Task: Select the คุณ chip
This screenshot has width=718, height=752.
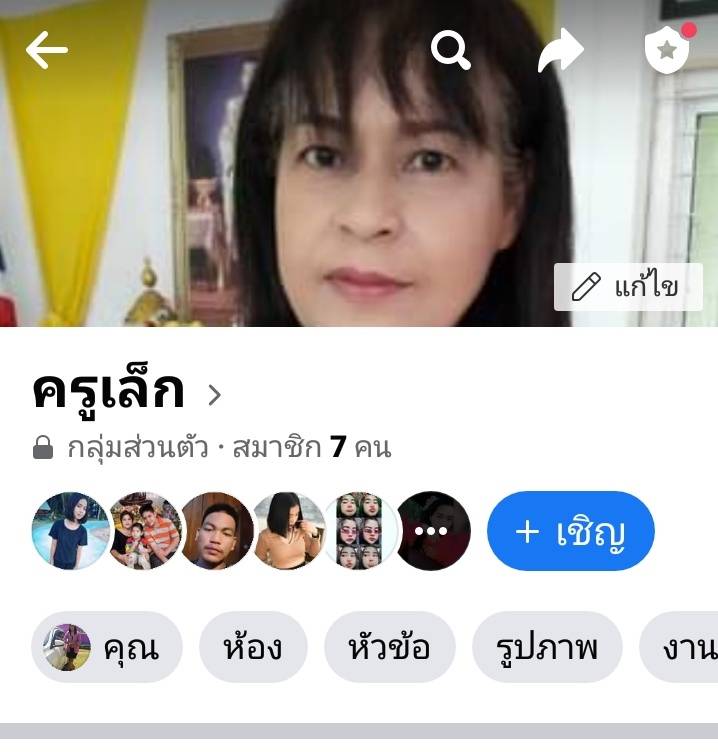Action: click(107, 647)
